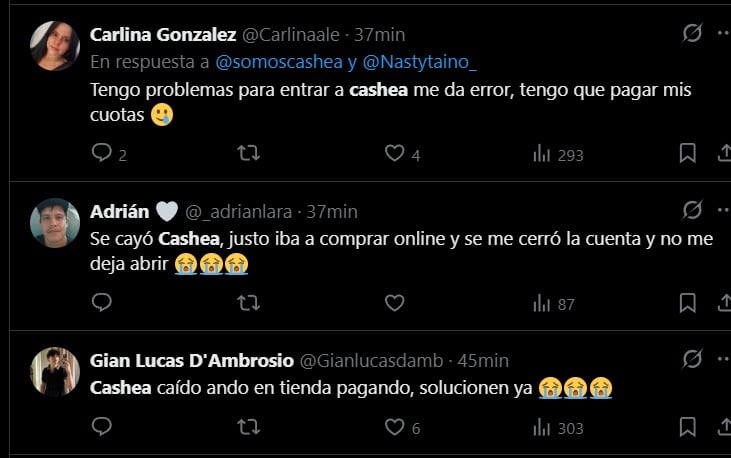Retweet Adrián's post about Cashea

pyautogui.click(x=247, y=302)
